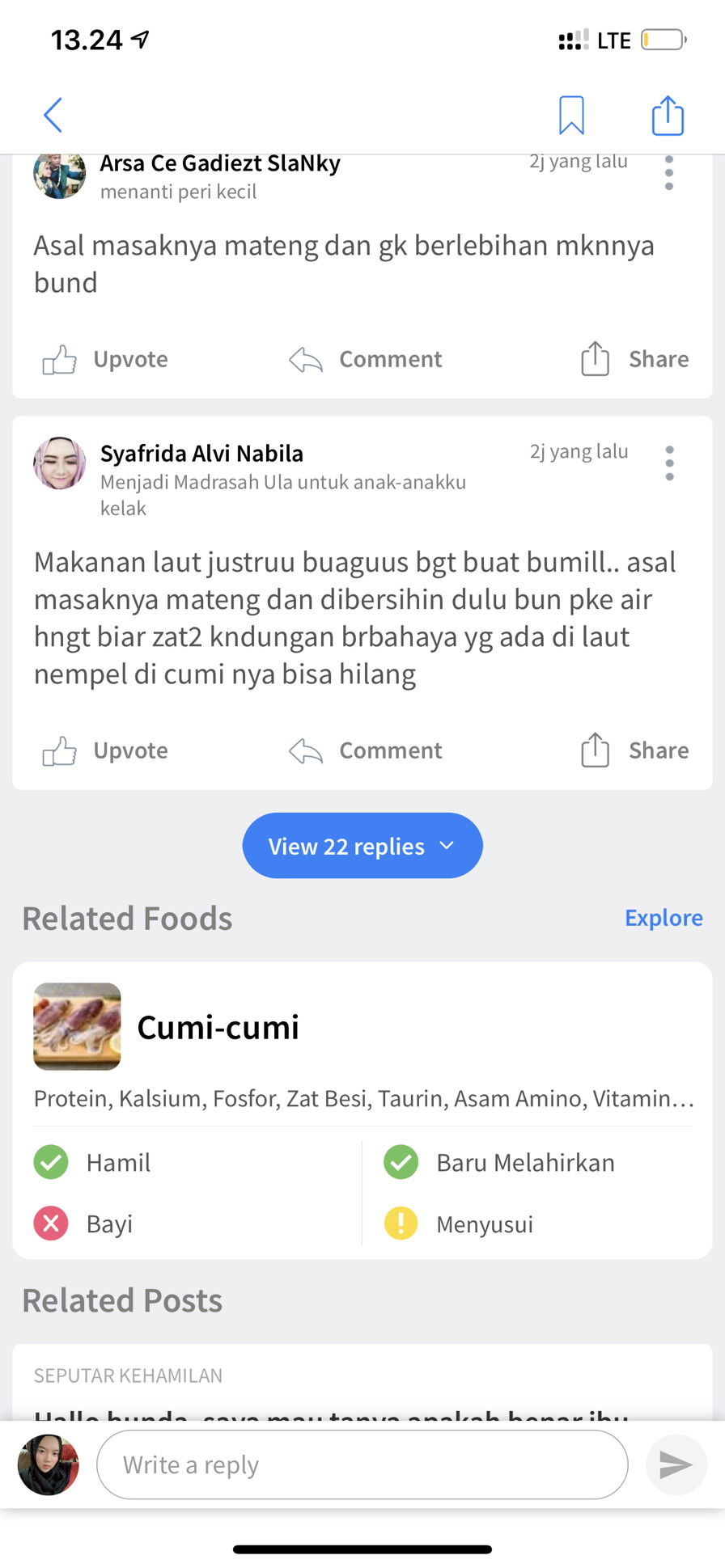Tap the green Hamil safety indicator
Screen dimensions: 725x1568
(x=50, y=1162)
